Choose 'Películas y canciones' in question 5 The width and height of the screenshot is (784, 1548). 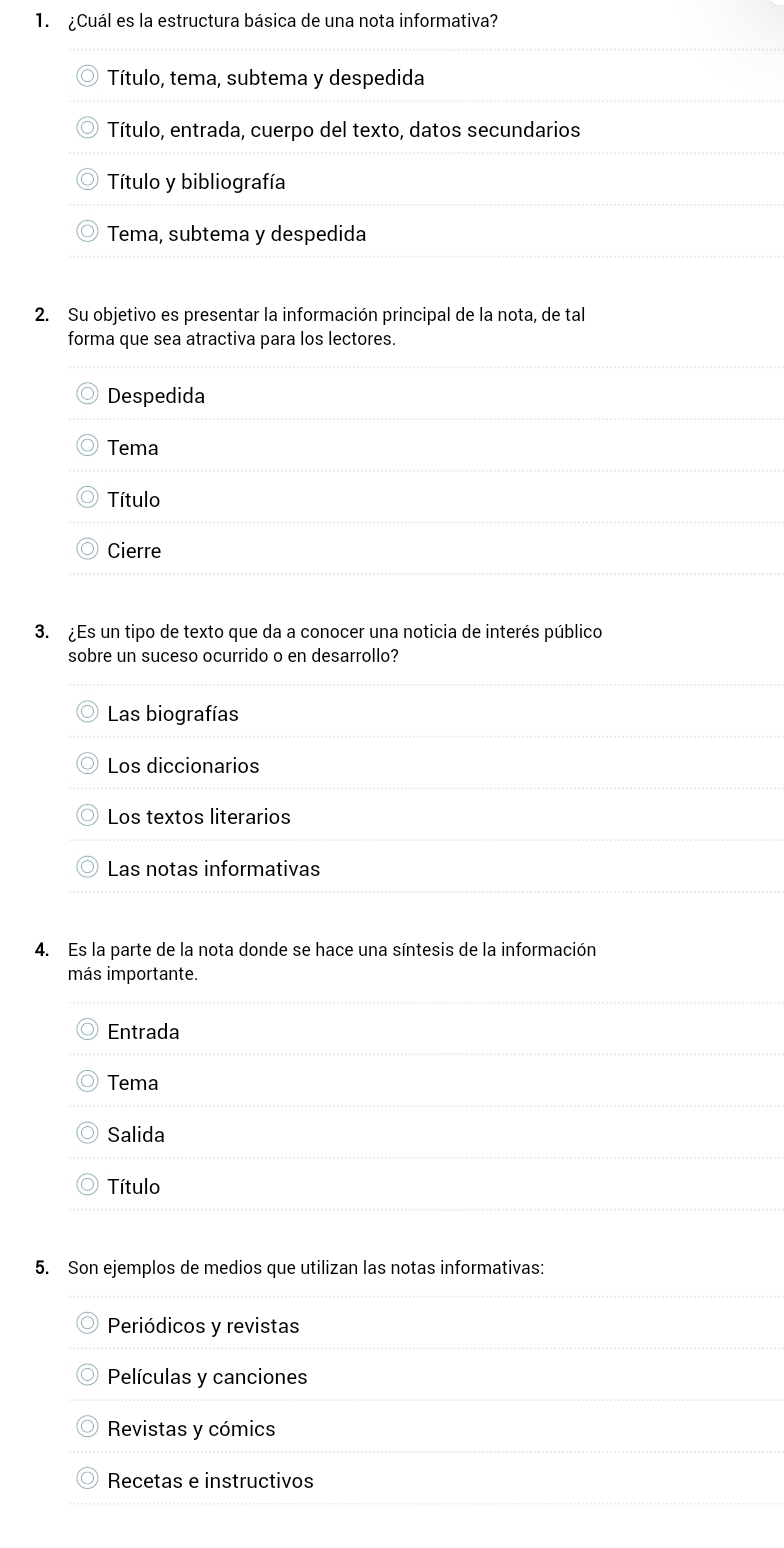pyautogui.click(x=88, y=1377)
